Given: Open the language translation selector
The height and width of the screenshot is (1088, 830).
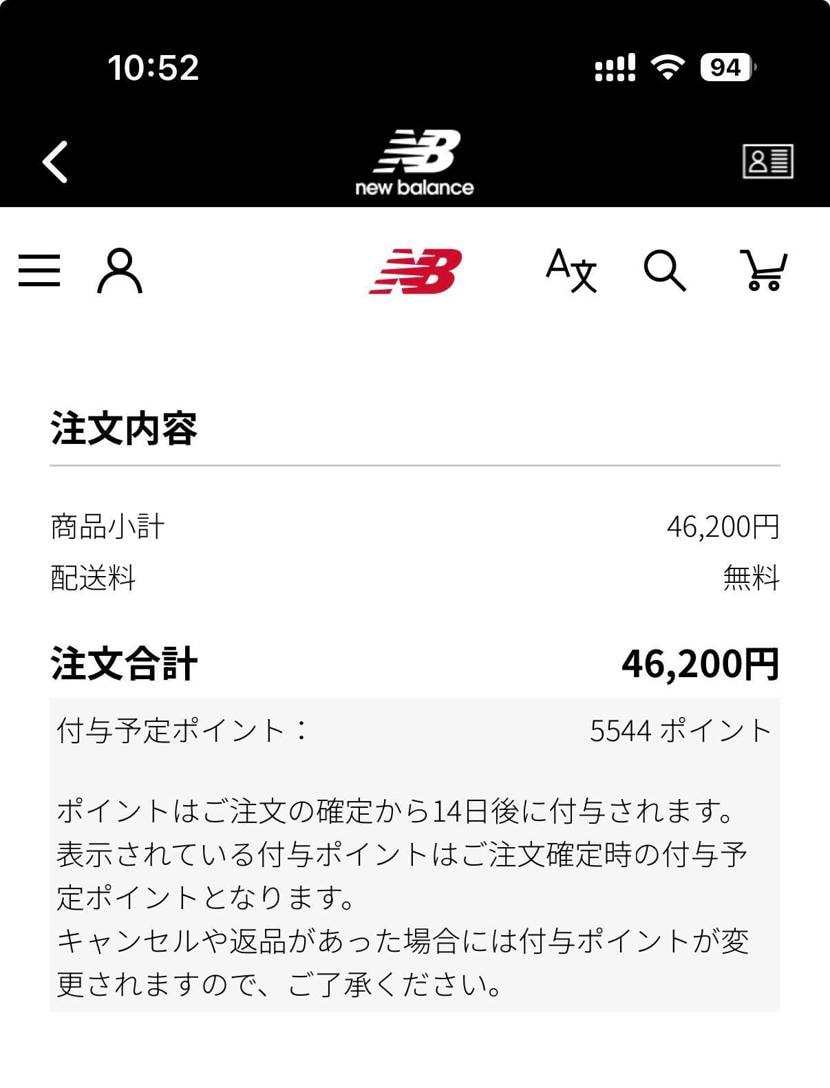Looking at the screenshot, I should (571, 270).
